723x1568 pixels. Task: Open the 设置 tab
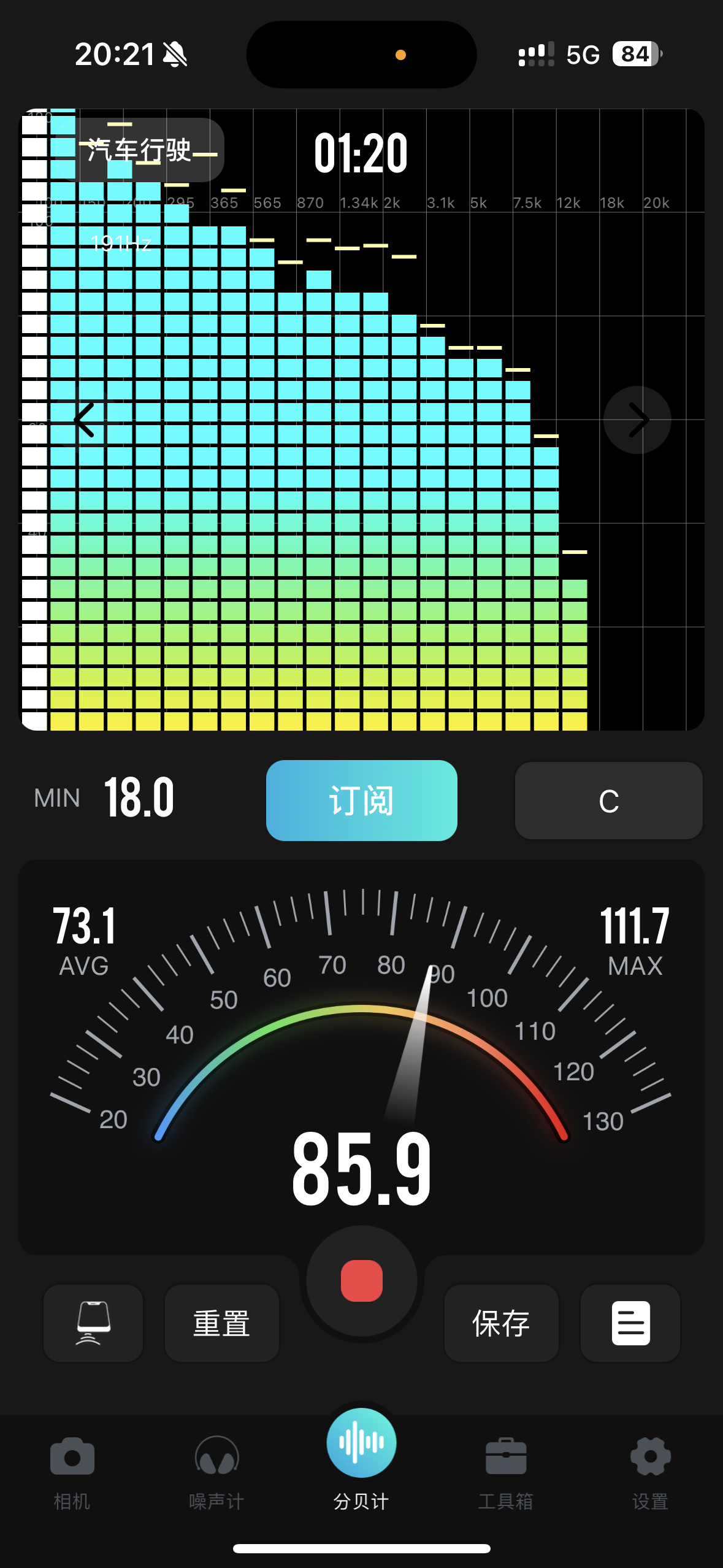[x=650, y=1470]
